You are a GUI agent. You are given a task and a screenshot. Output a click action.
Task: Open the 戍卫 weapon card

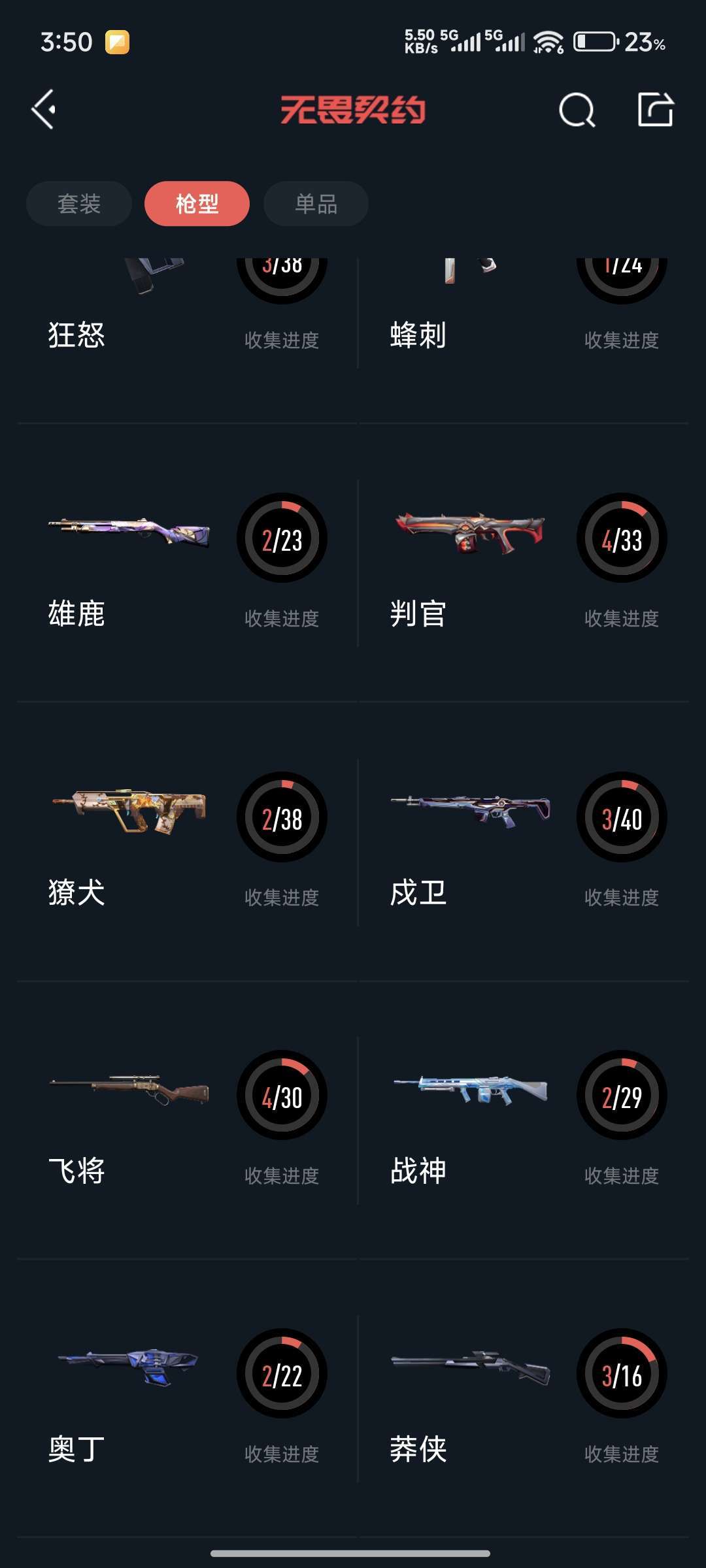pyautogui.click(x=523, y=841)
